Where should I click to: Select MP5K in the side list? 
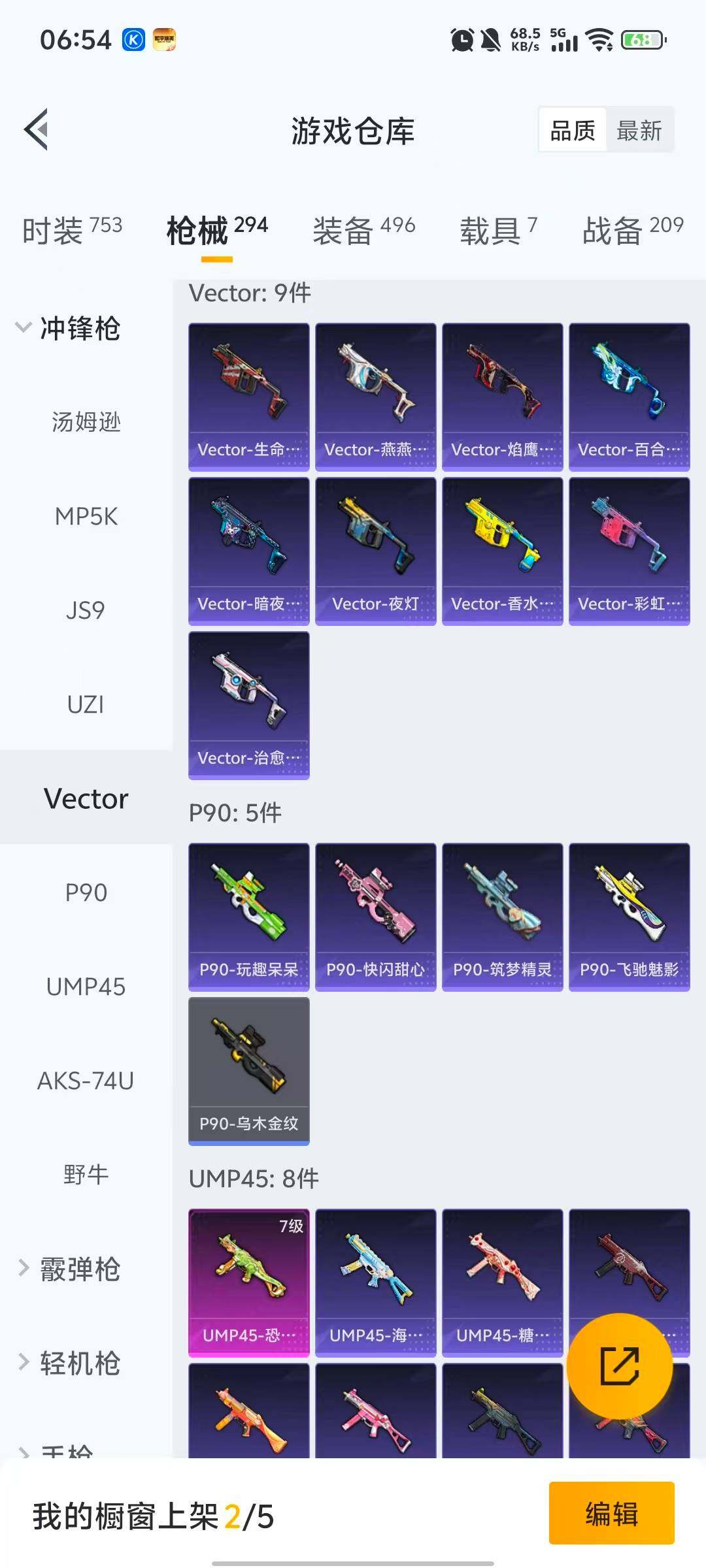point(86,516)
